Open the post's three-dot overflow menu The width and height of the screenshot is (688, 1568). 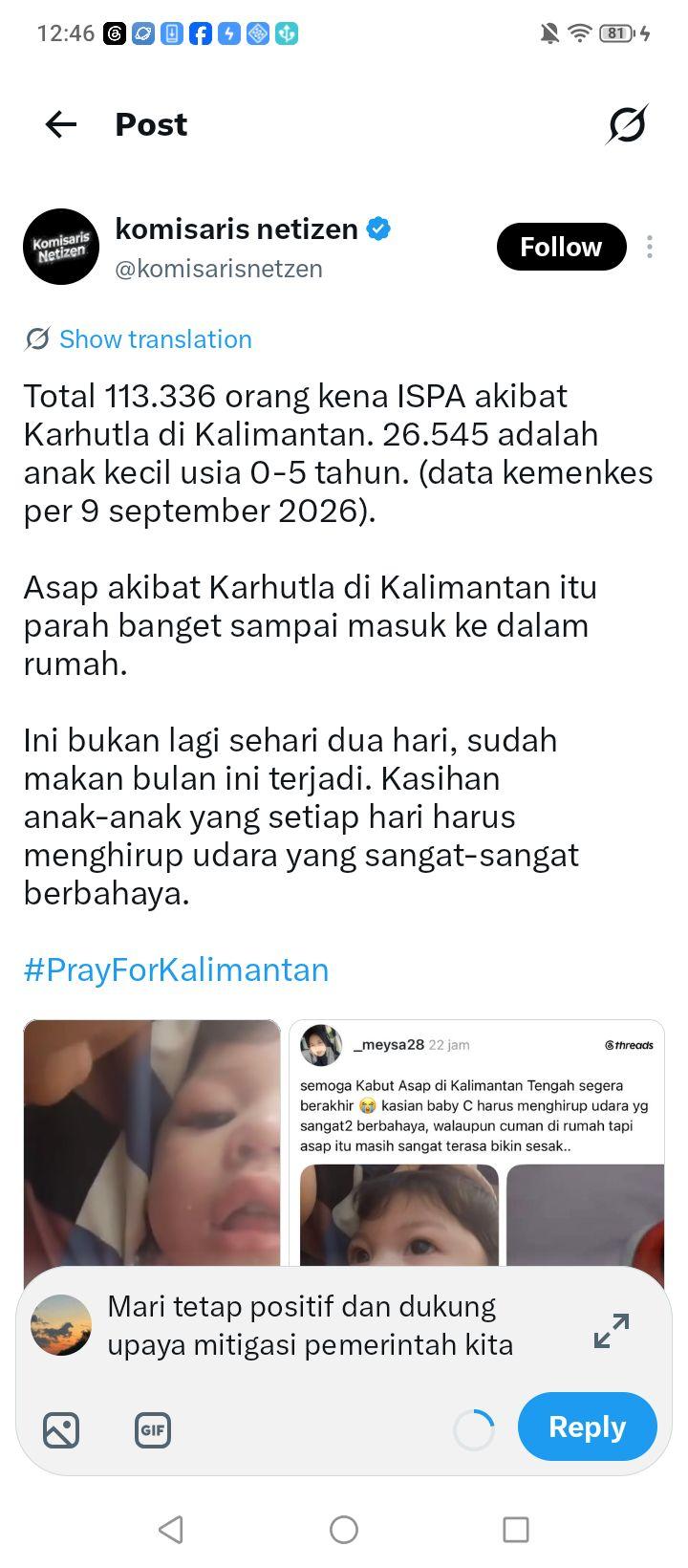[x=650, y=247]
